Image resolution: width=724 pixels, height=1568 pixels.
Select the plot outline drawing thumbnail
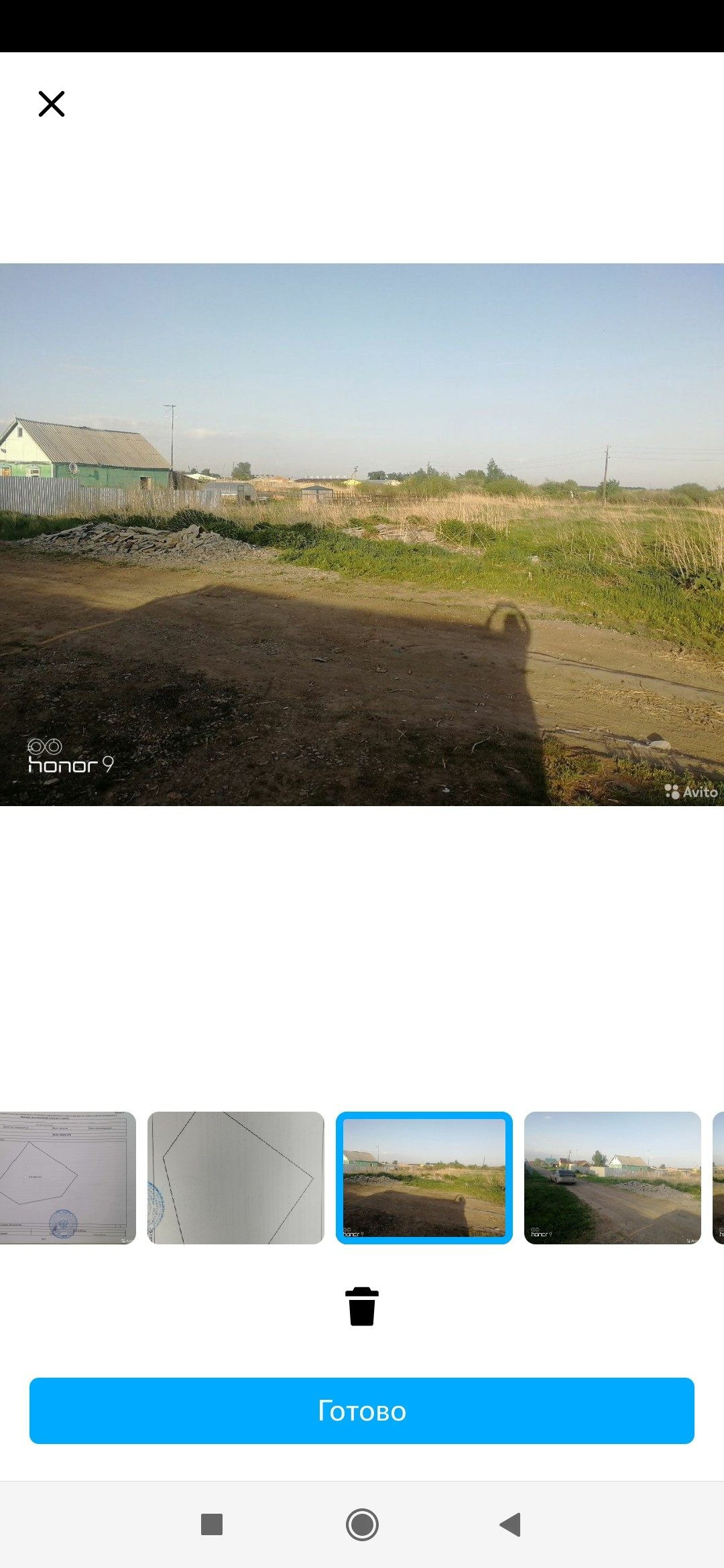[235, 1177]
